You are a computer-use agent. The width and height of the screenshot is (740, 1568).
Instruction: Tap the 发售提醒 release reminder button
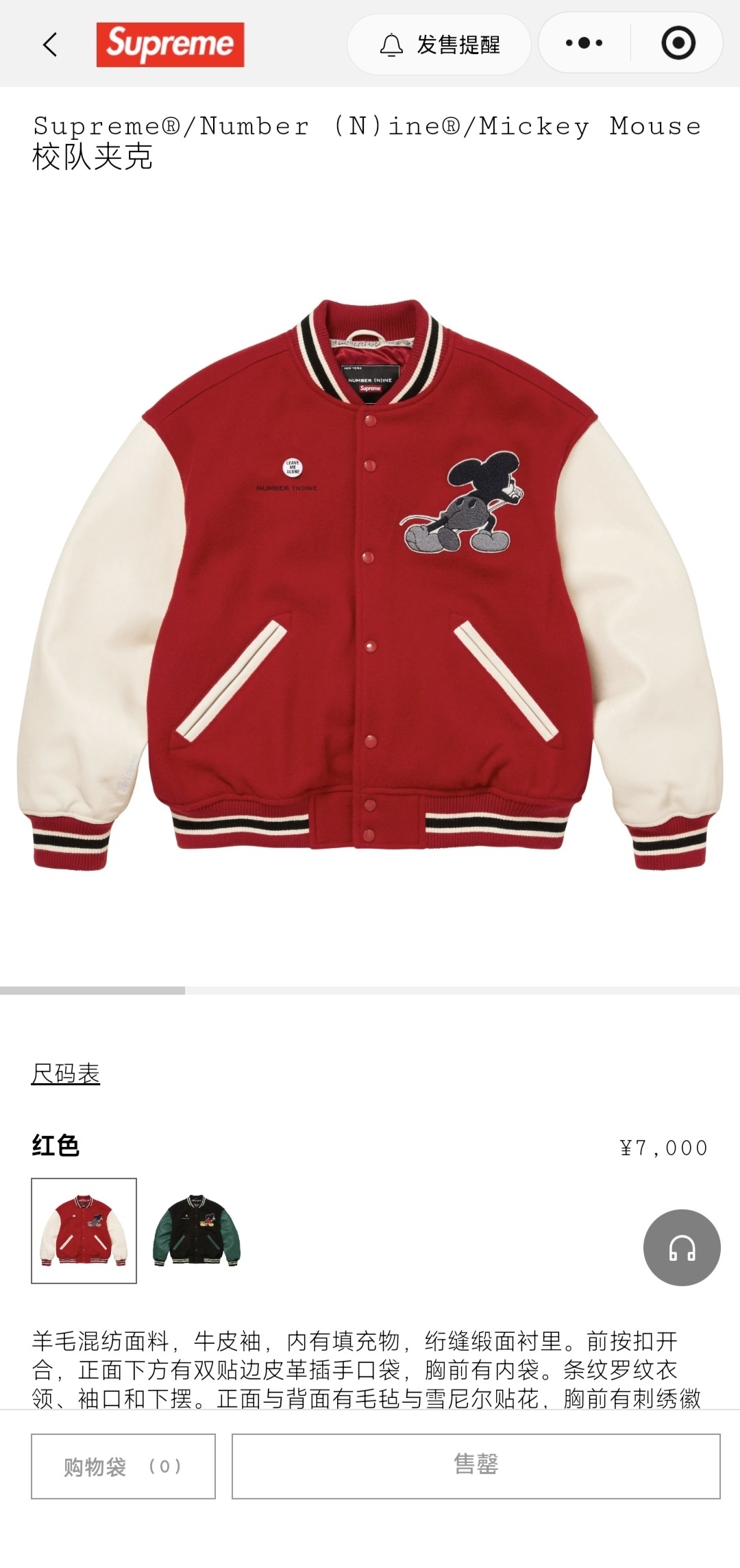pyautogui.click(x=439, y=45)
